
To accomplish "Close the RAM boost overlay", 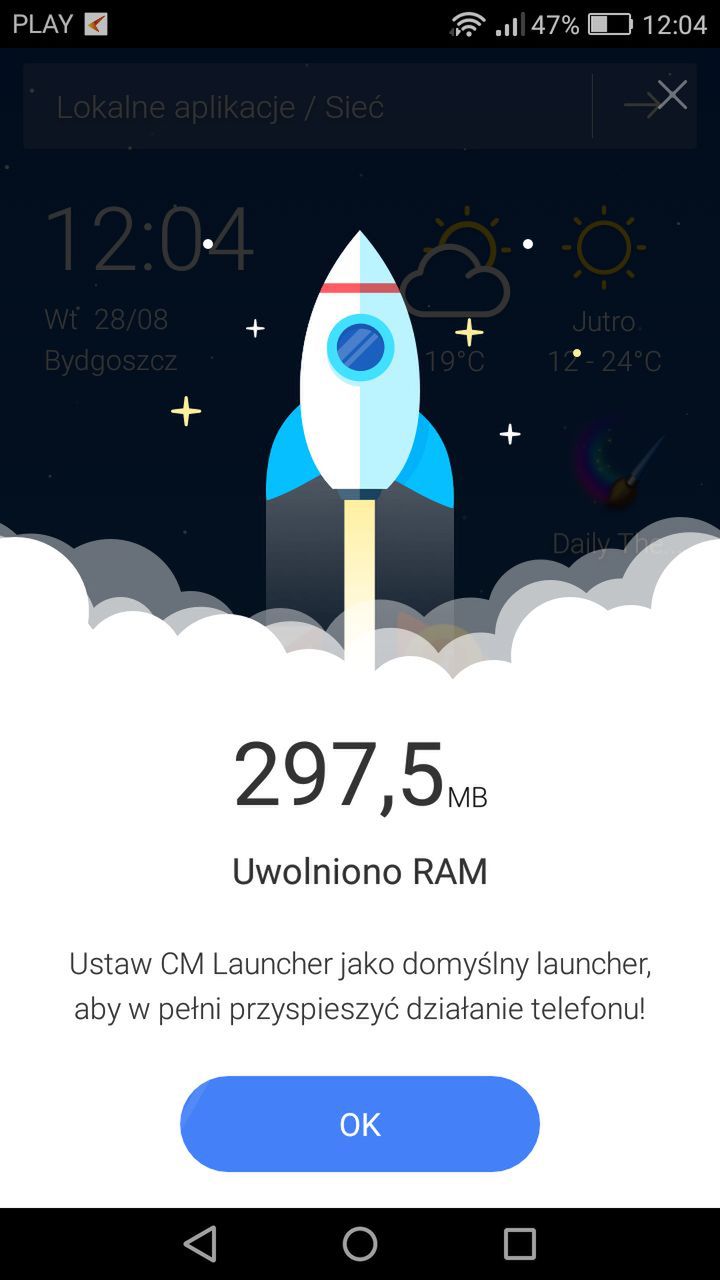I will (x=672, y=95).
